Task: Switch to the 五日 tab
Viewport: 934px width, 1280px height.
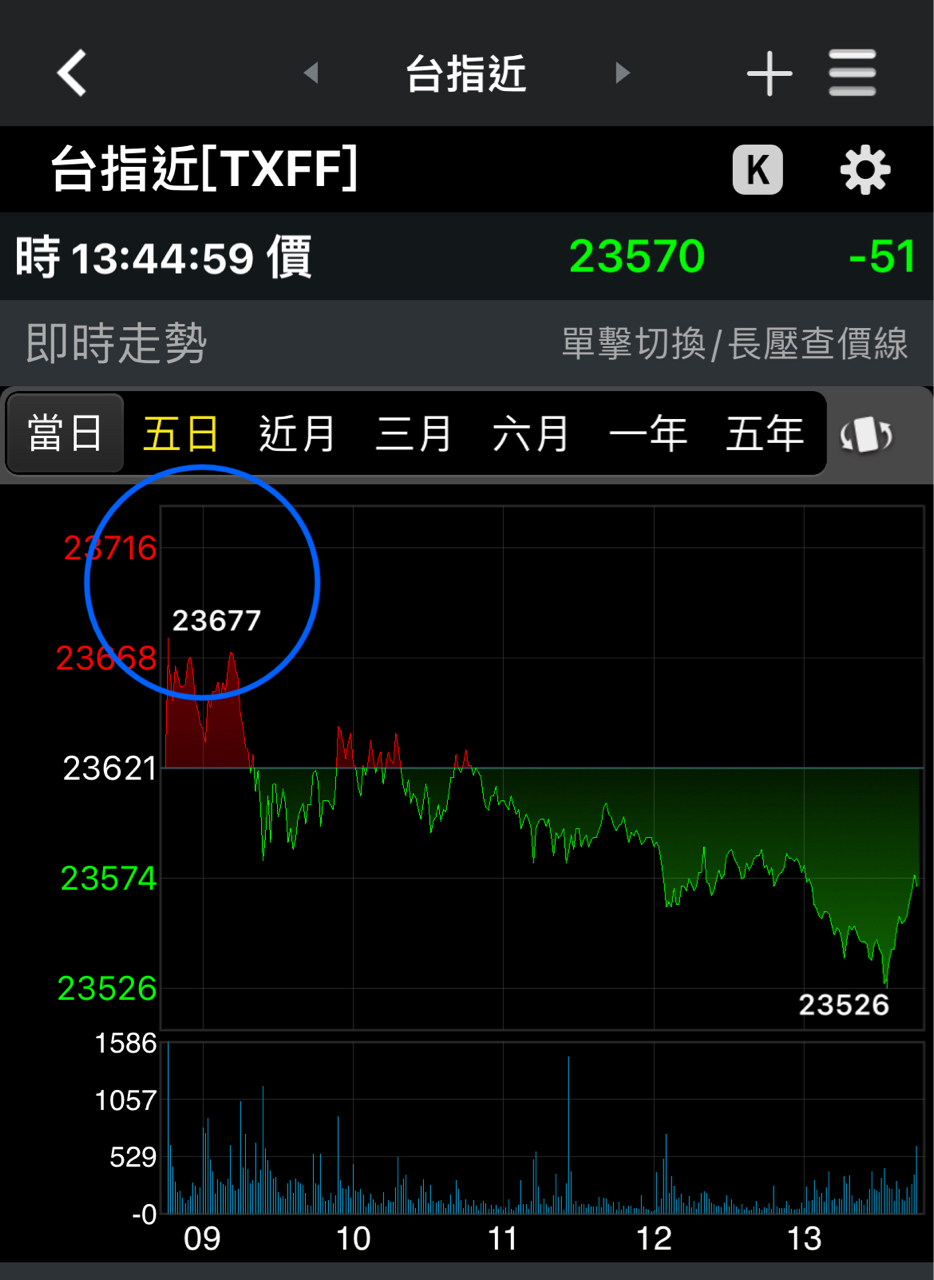Action: [x=181, y=434]
